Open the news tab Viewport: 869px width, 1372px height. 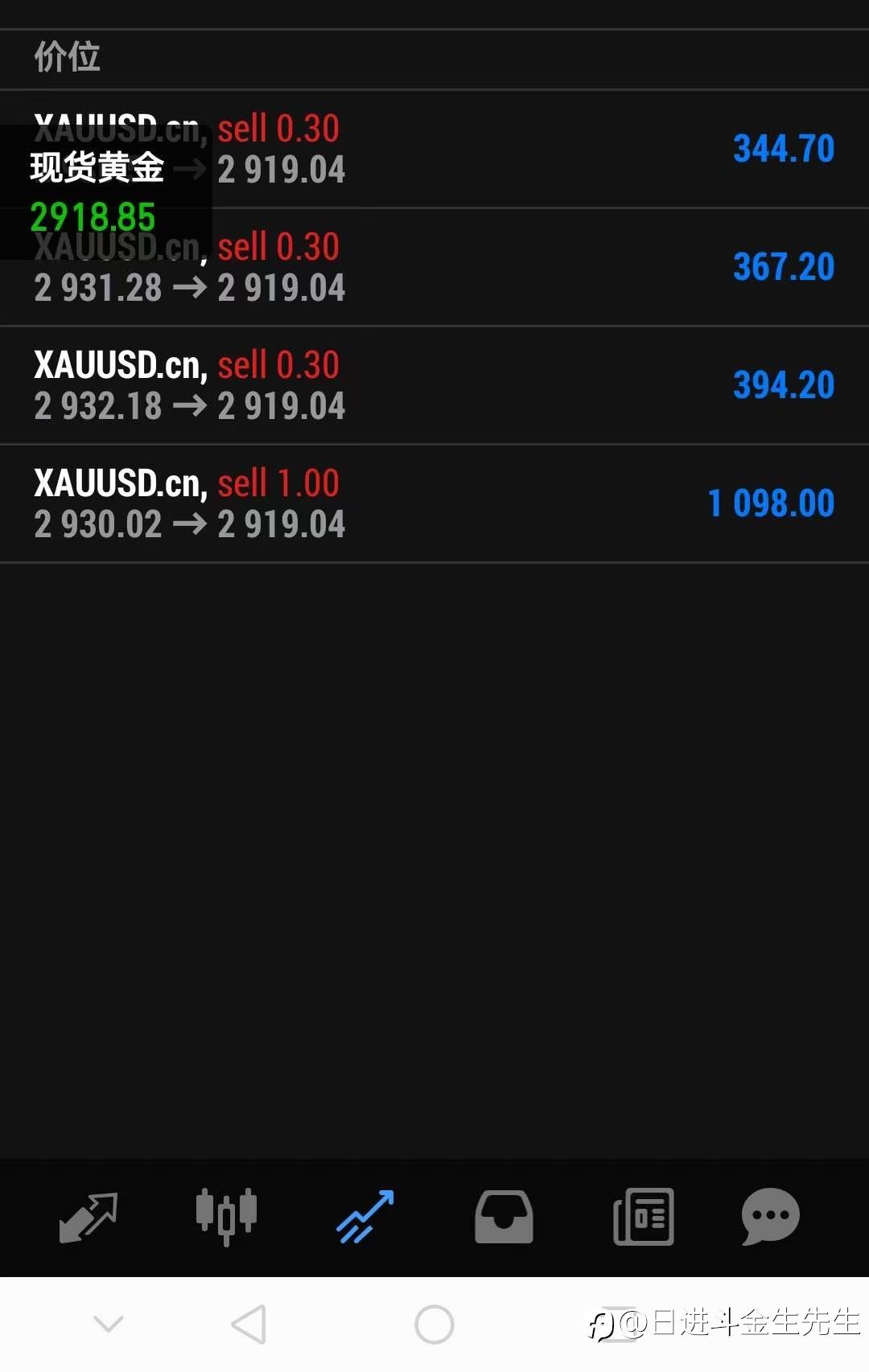pos(644,1217)
